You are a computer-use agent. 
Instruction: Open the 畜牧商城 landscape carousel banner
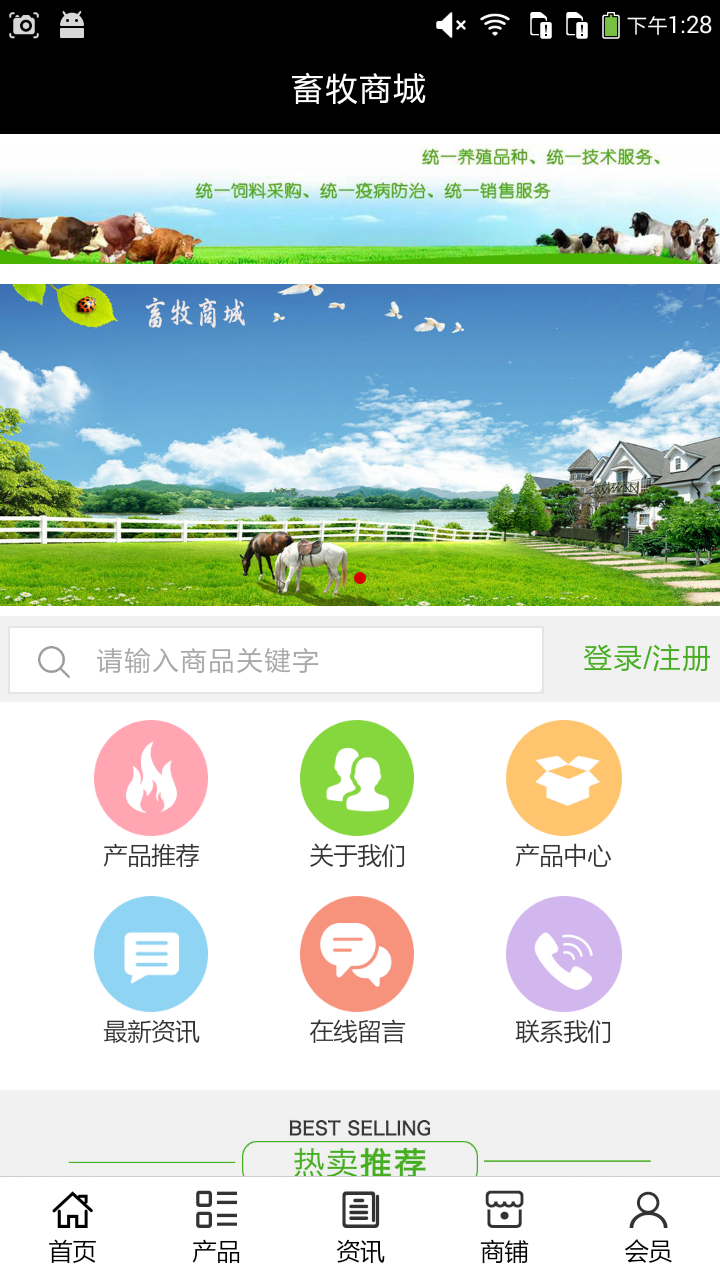click(x=360, y=445)
